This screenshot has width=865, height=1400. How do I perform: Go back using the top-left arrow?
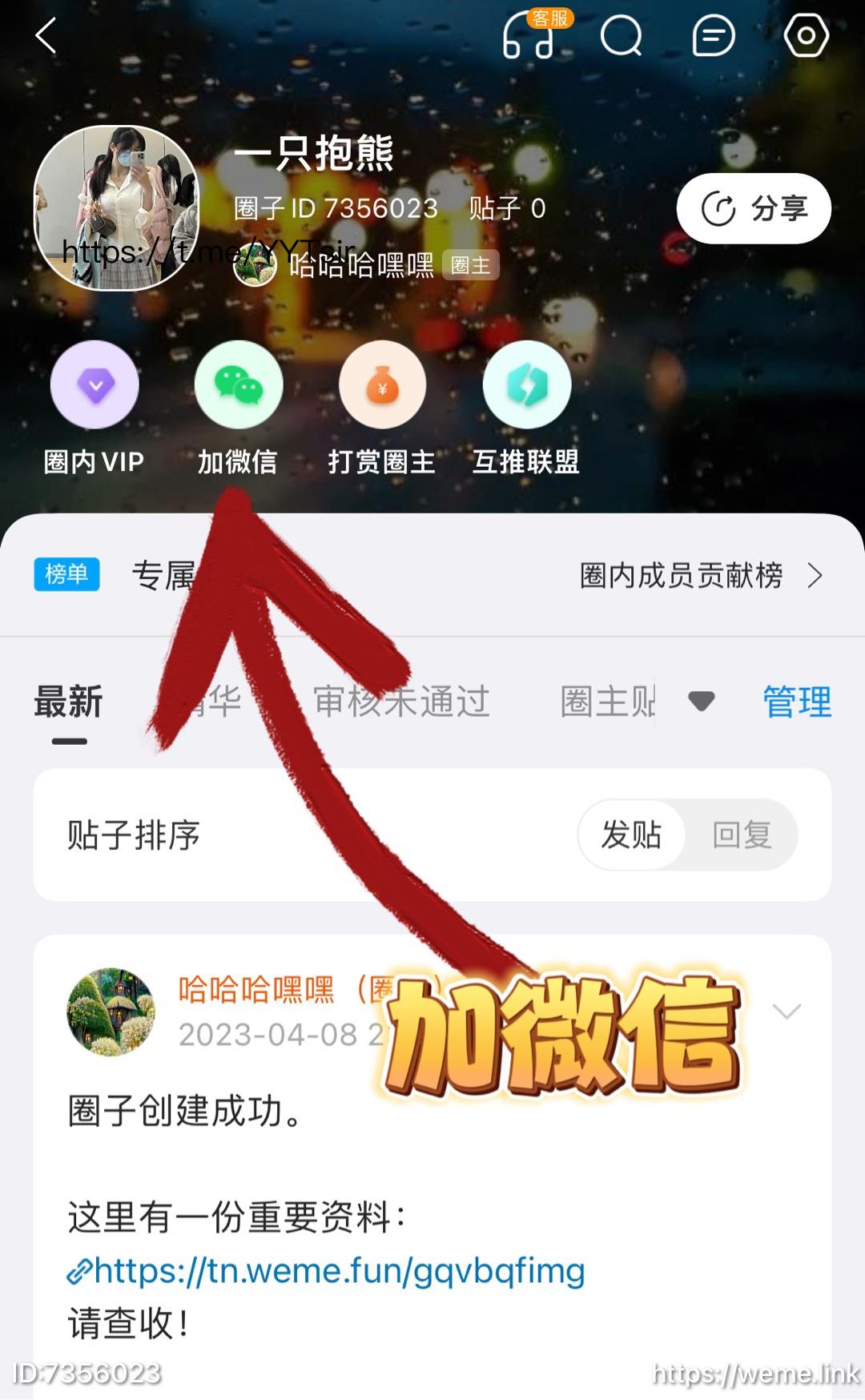click(x=46, y=36)
